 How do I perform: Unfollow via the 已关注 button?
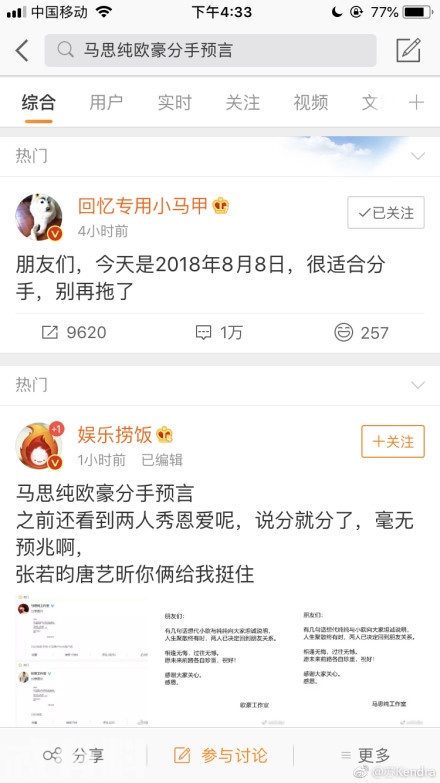(x=386, y=213)
